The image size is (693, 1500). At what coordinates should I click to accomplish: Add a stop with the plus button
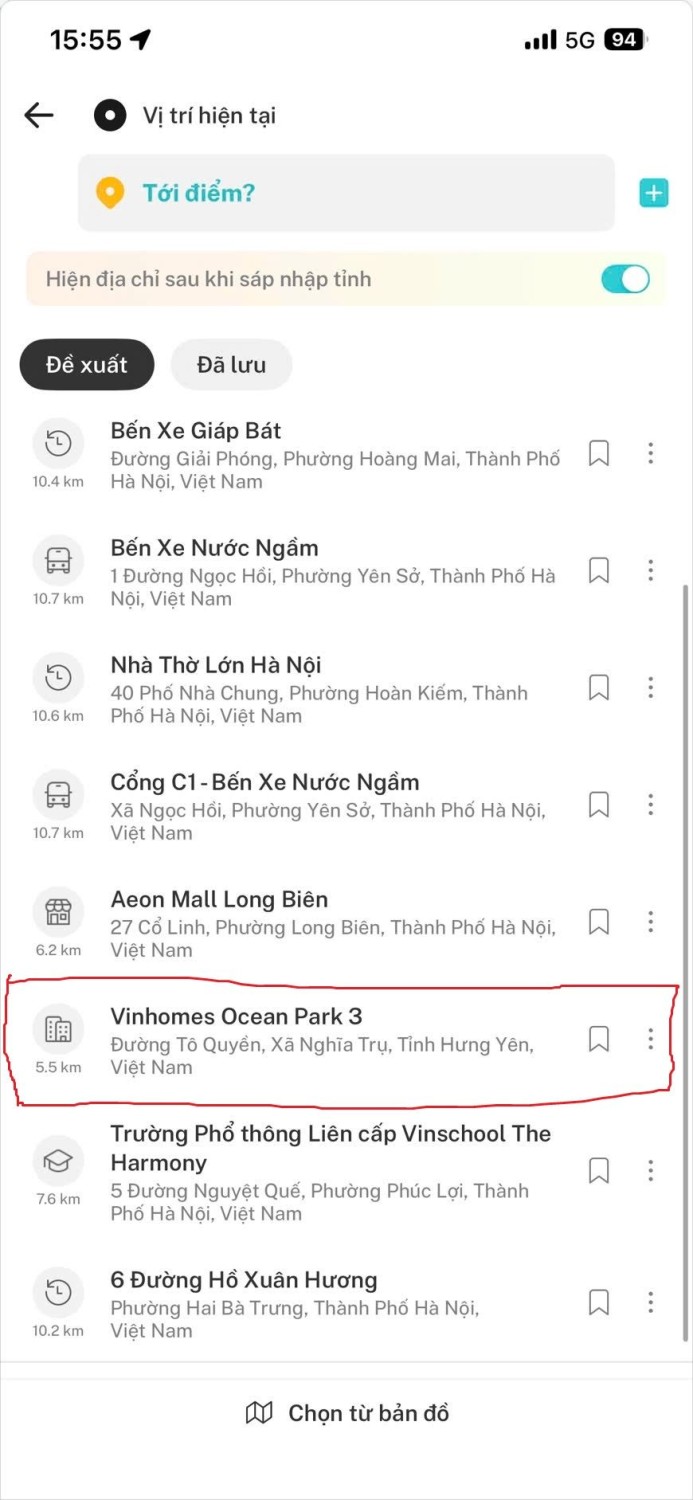coord(653,193)
